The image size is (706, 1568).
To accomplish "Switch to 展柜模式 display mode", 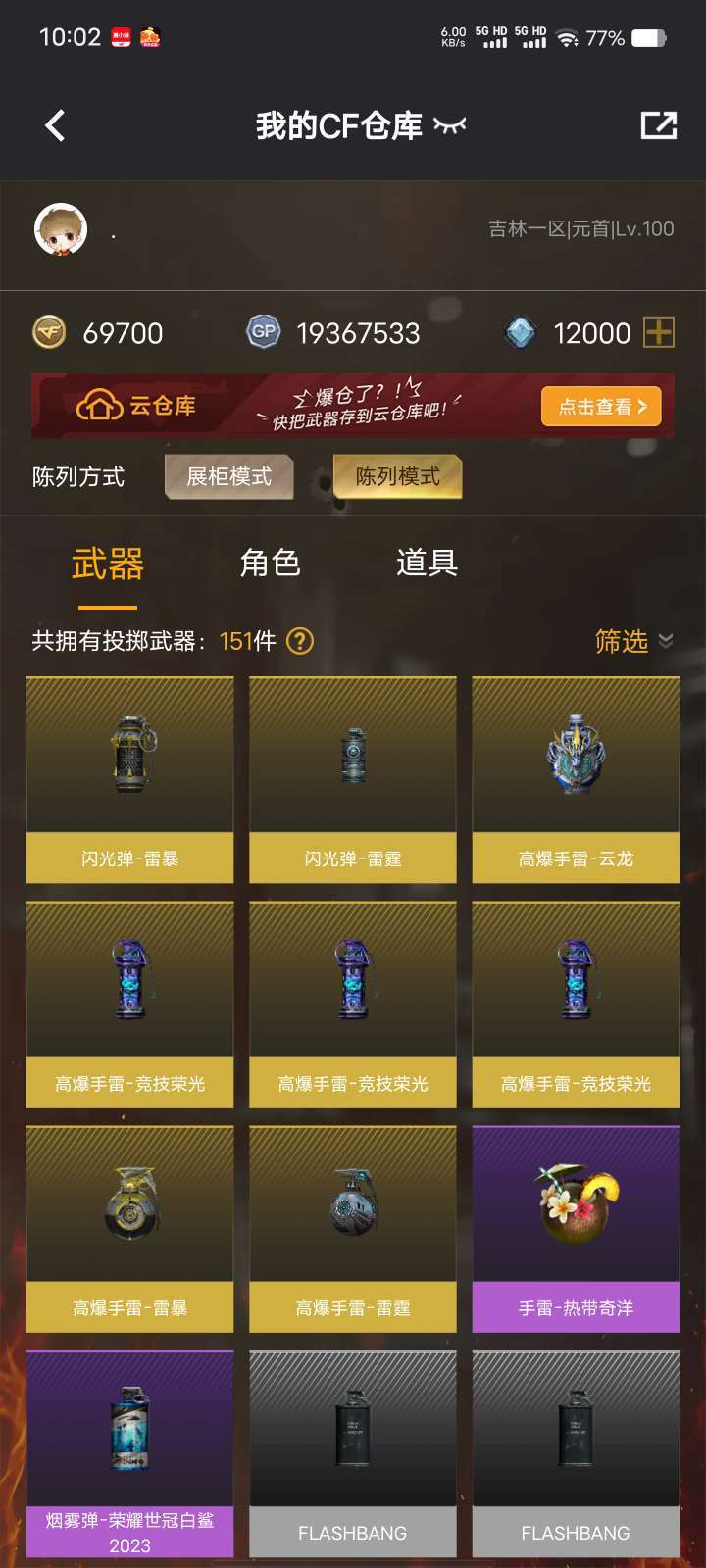I will tap(229, 477).
